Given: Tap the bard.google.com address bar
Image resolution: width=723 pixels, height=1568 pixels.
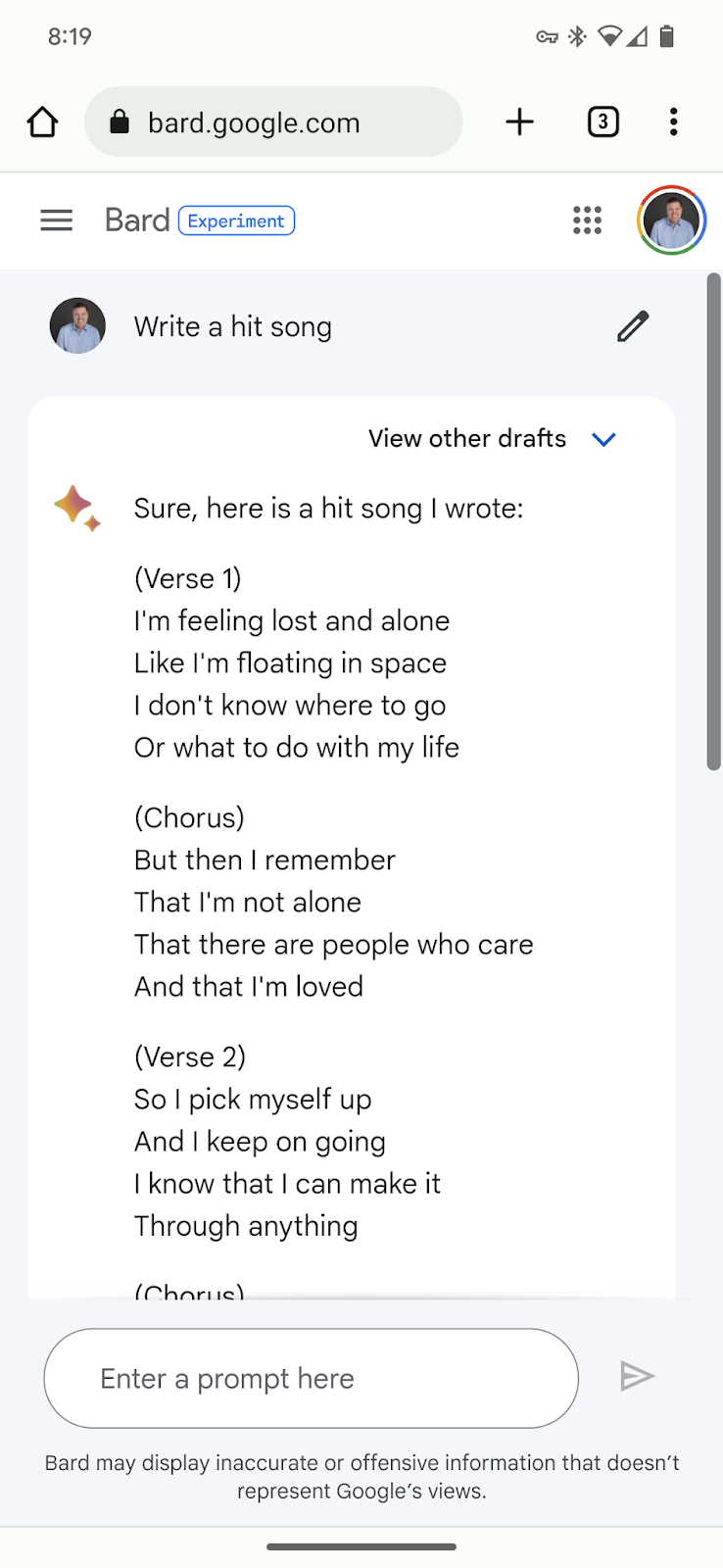Looking at the screenshot, I should tap(273, 122).
